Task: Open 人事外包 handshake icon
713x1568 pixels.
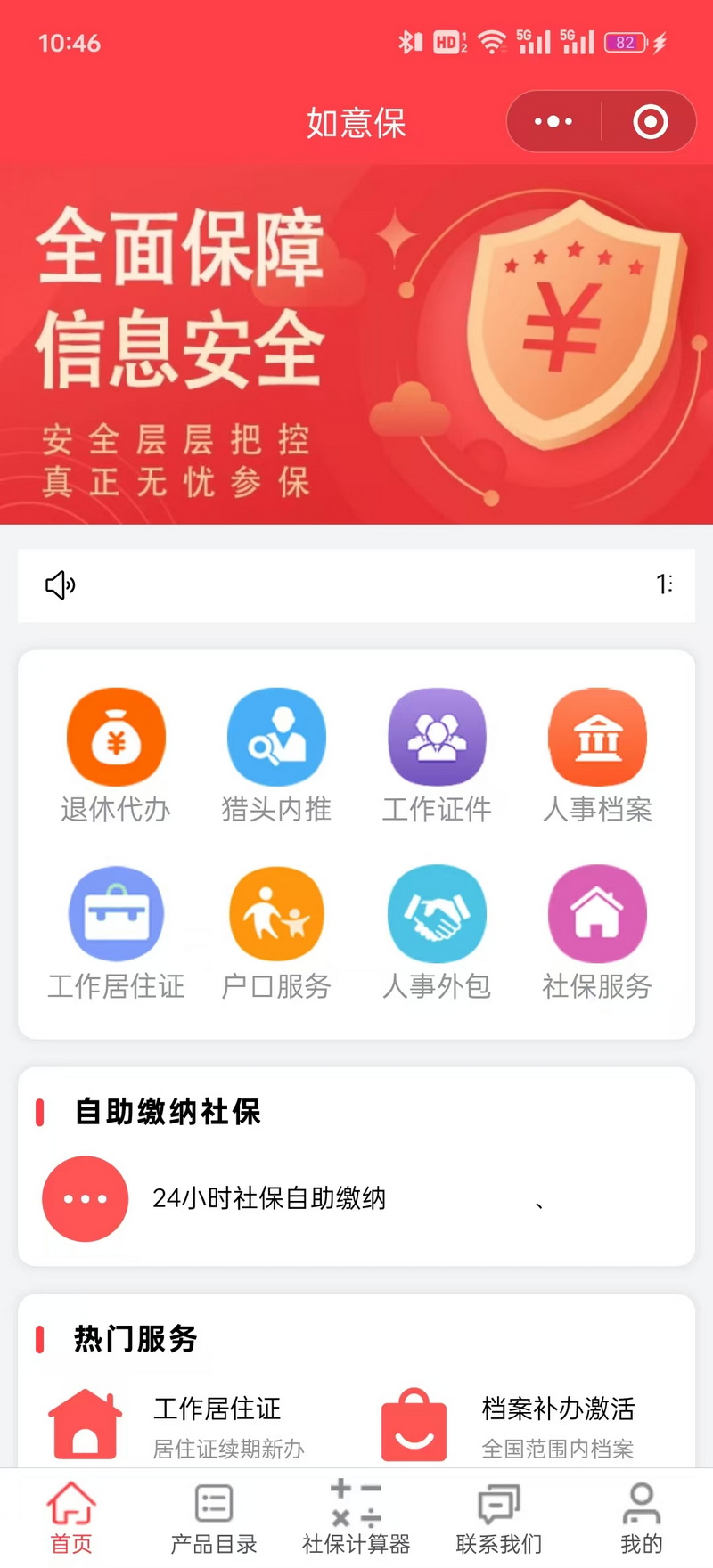Action: point(437,913)
